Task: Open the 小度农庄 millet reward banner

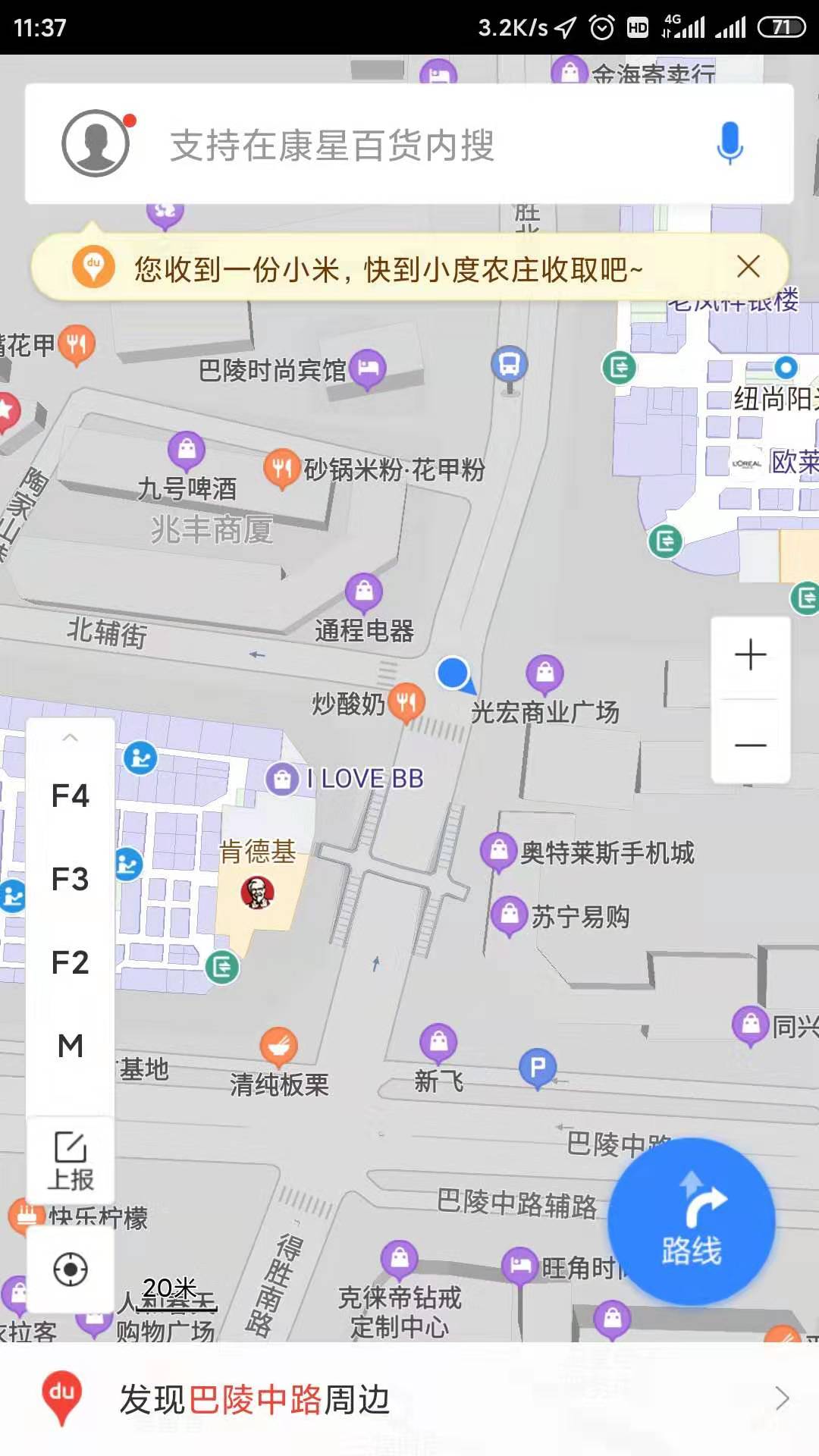Action: point(387,269)
